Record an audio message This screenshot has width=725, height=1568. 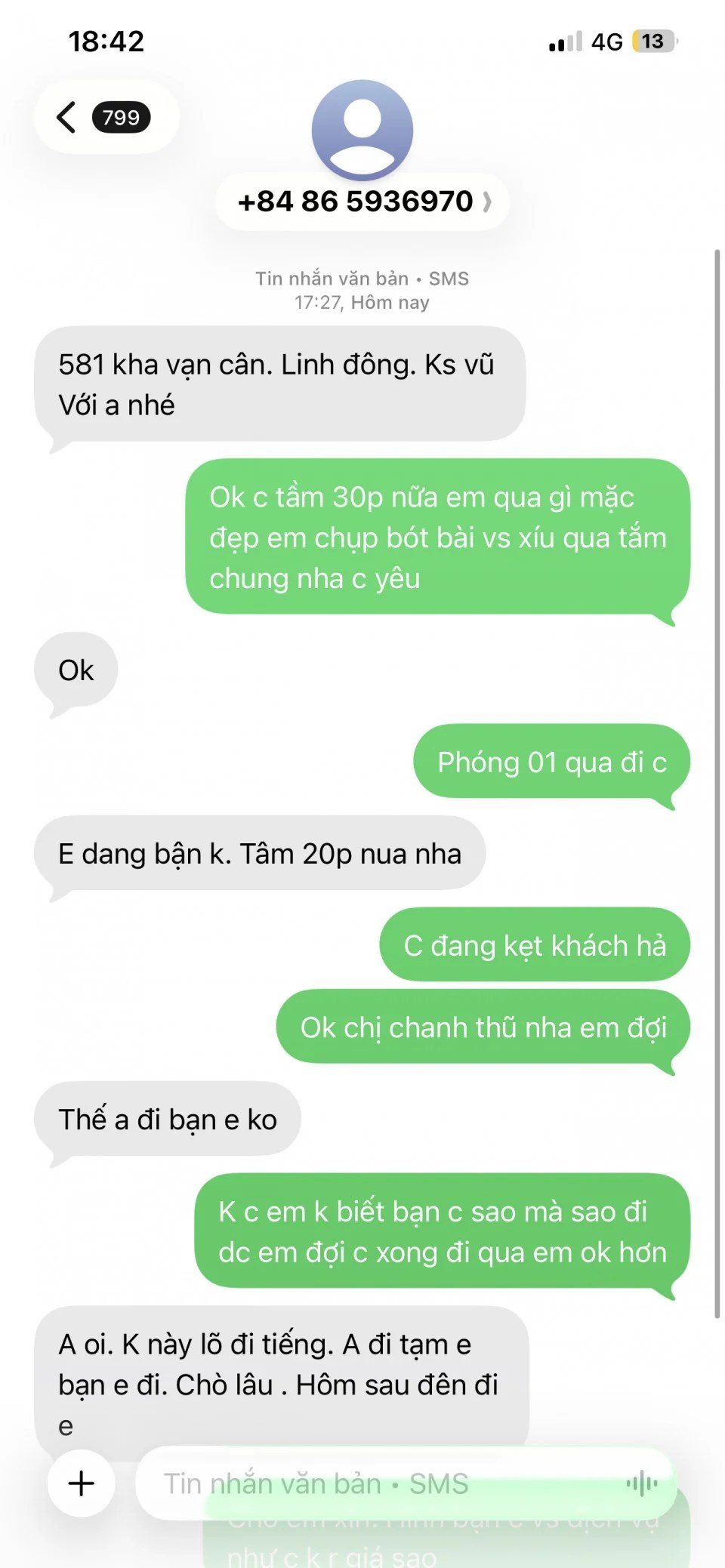tap(641, 1483)
